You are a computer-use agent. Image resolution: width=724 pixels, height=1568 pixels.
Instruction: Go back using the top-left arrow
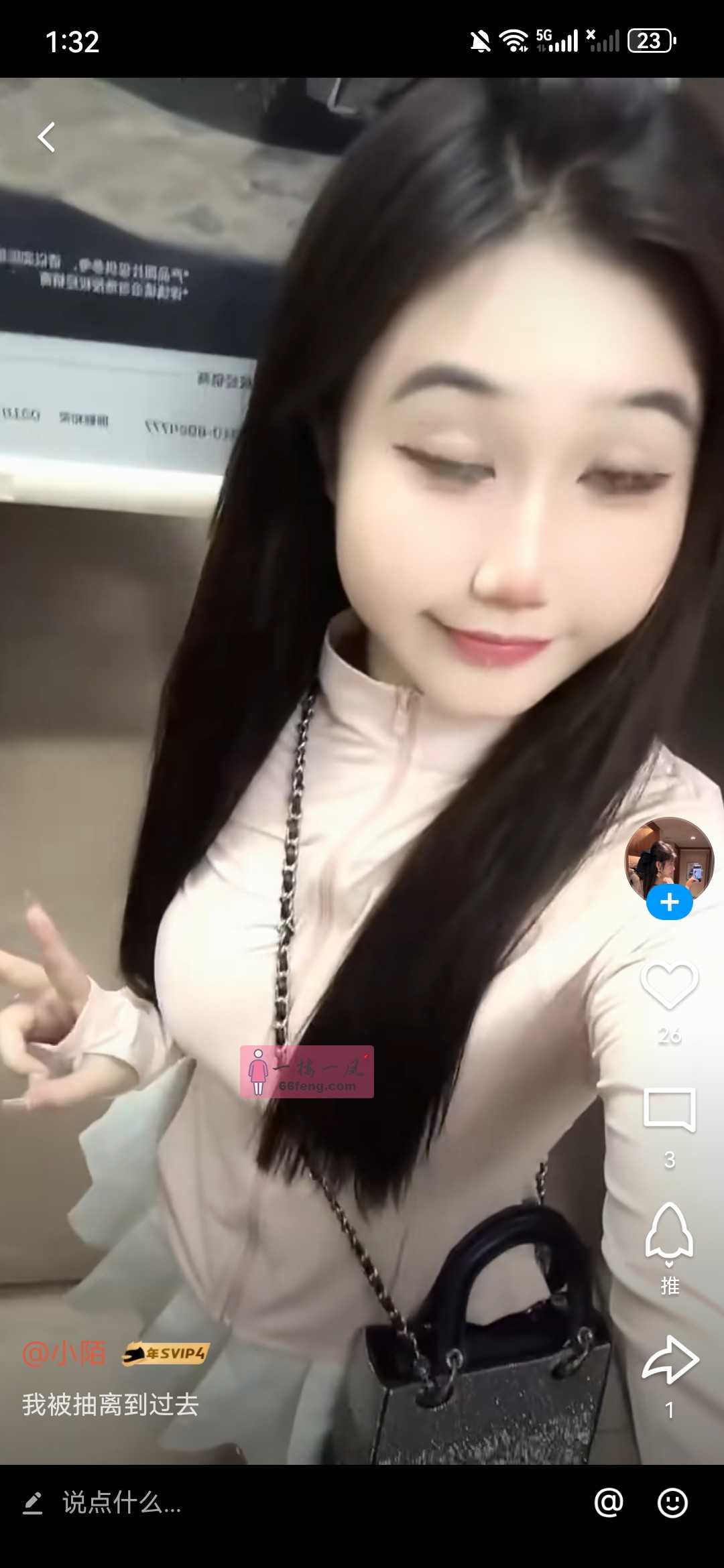point(46,137)
